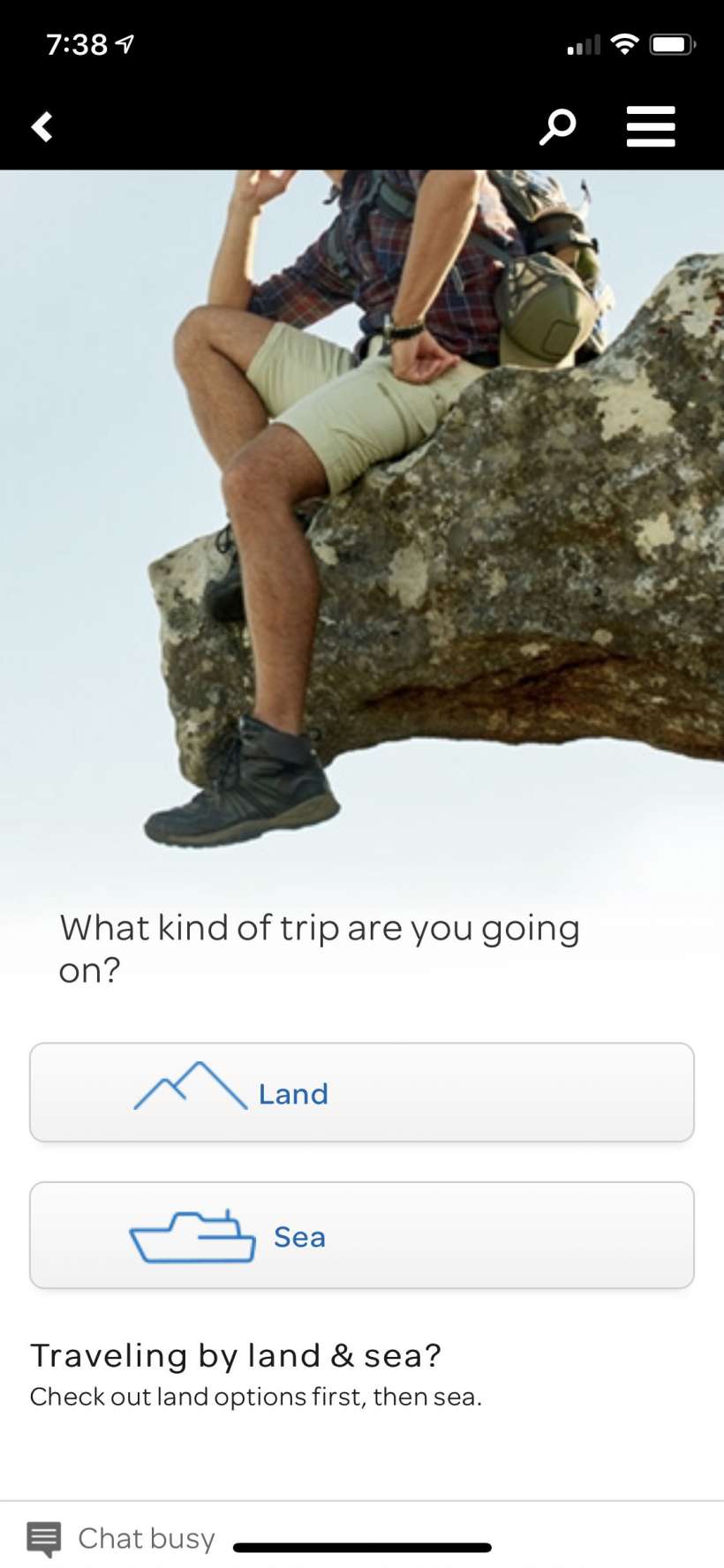Select the Land trip option

[362, 1092]
